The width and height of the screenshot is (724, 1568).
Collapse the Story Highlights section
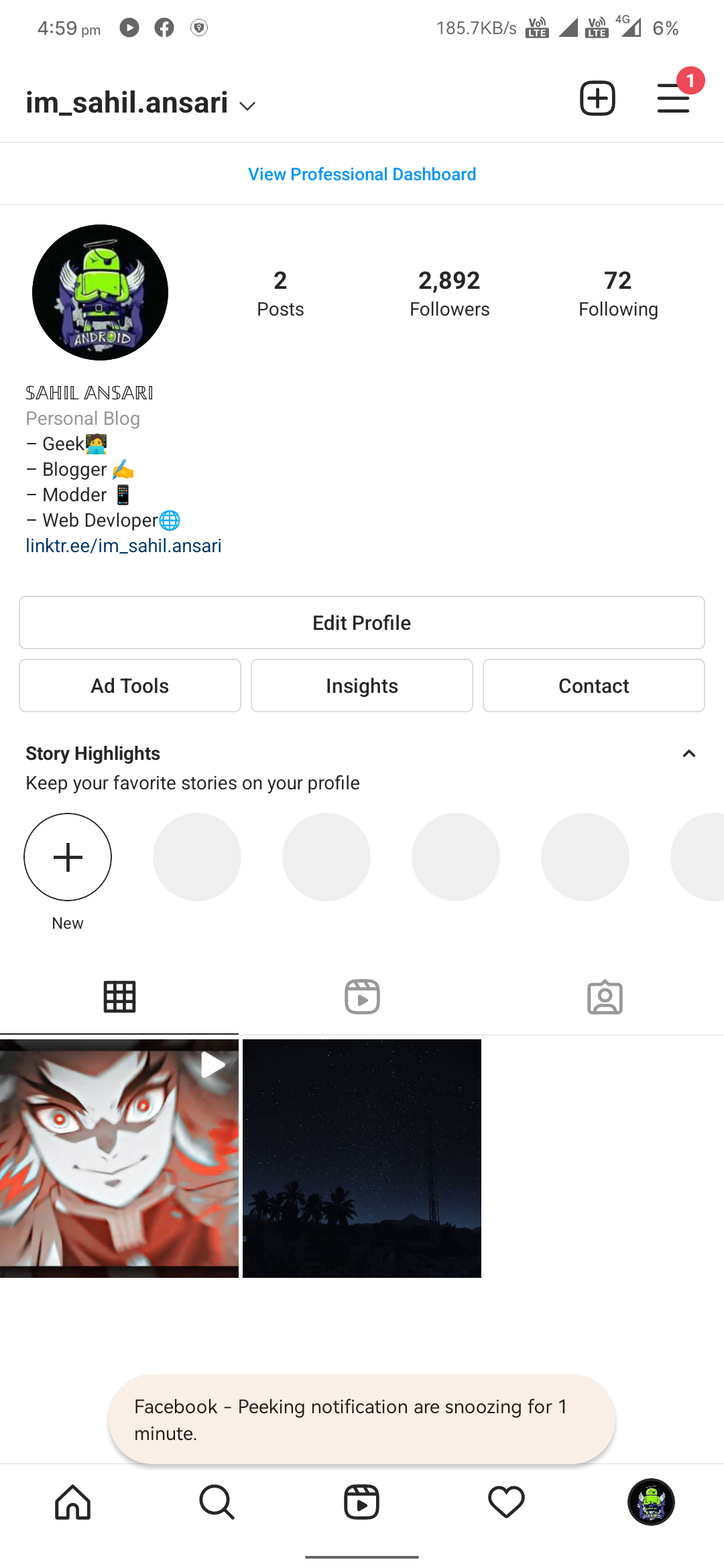coord(688,754)
